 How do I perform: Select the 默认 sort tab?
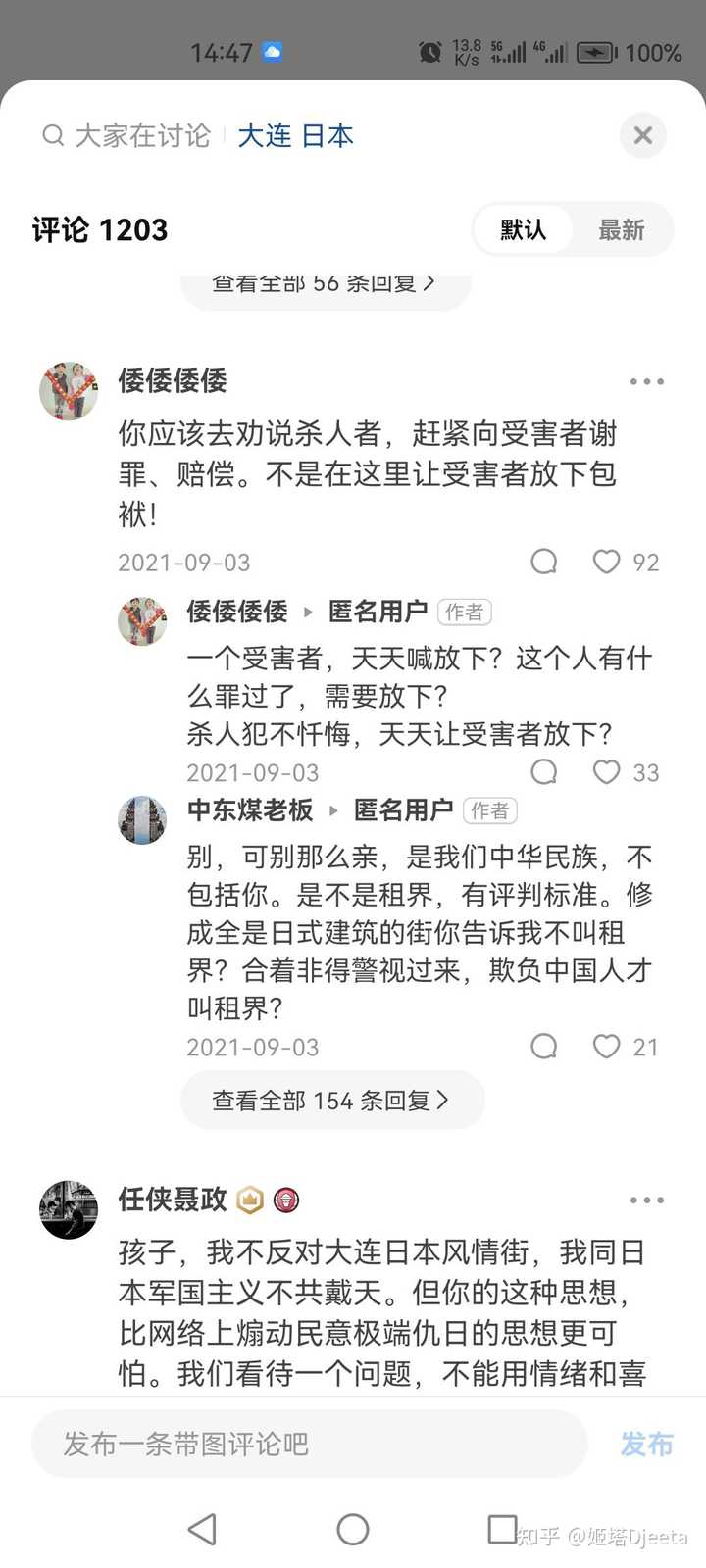523,230
